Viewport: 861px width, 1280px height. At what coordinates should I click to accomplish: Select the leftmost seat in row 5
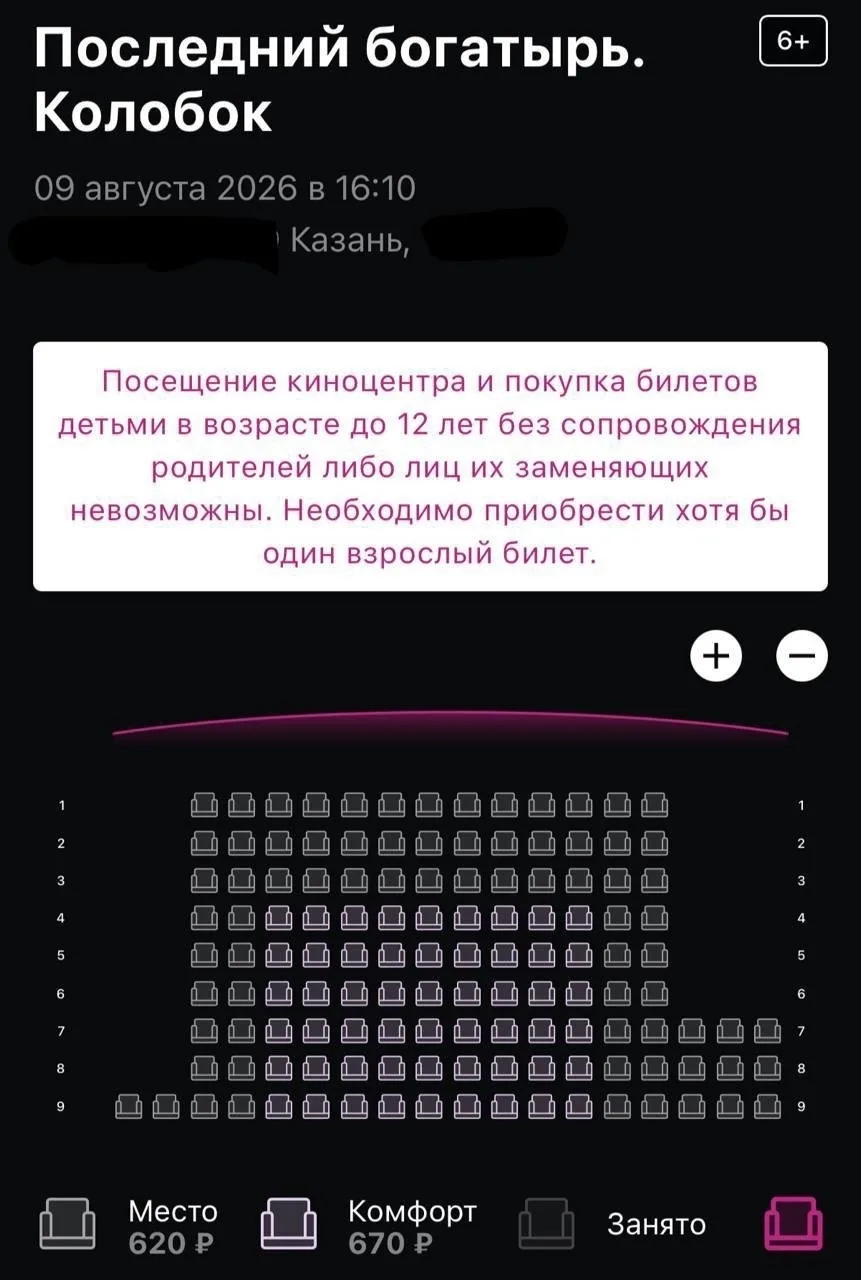click(x=205, y=955)
